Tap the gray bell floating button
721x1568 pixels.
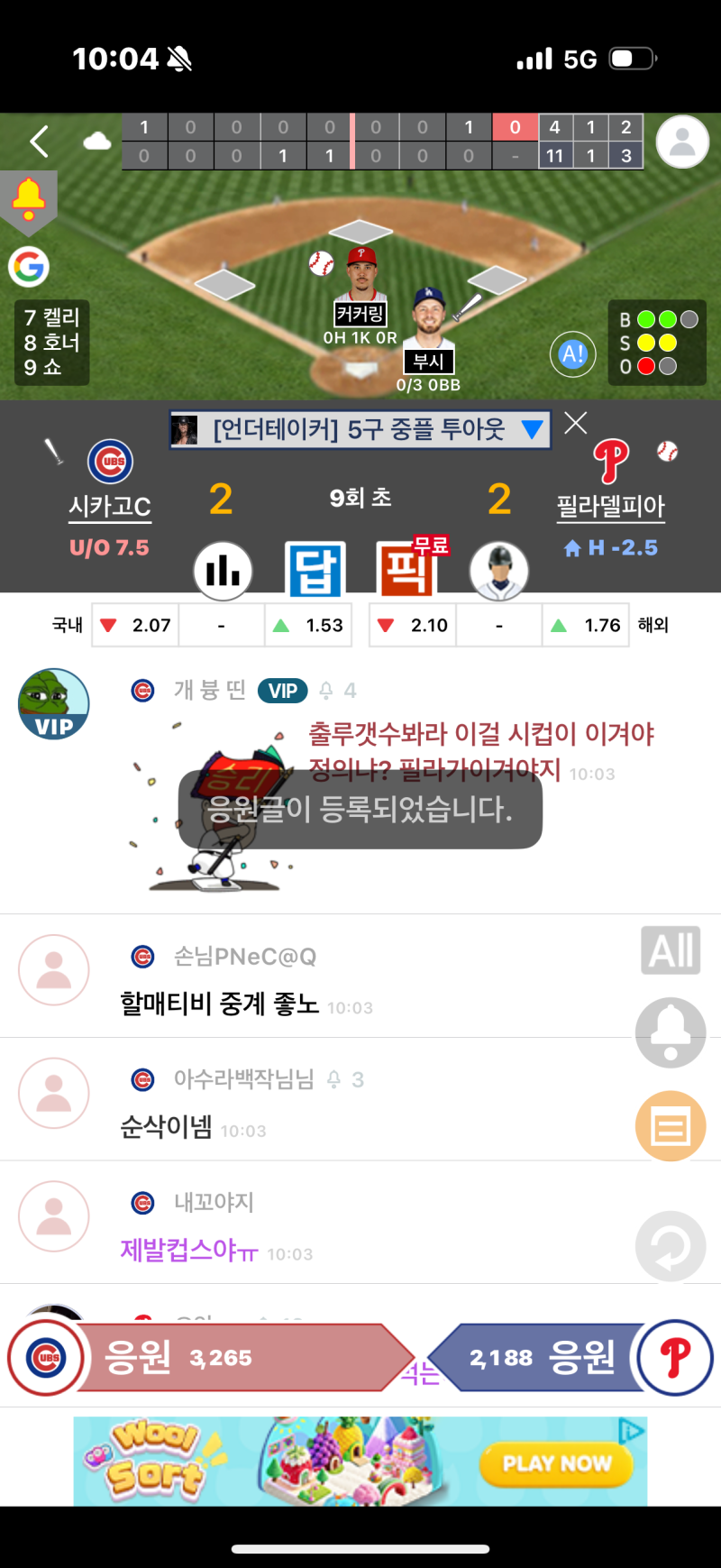click(671, 1032)
